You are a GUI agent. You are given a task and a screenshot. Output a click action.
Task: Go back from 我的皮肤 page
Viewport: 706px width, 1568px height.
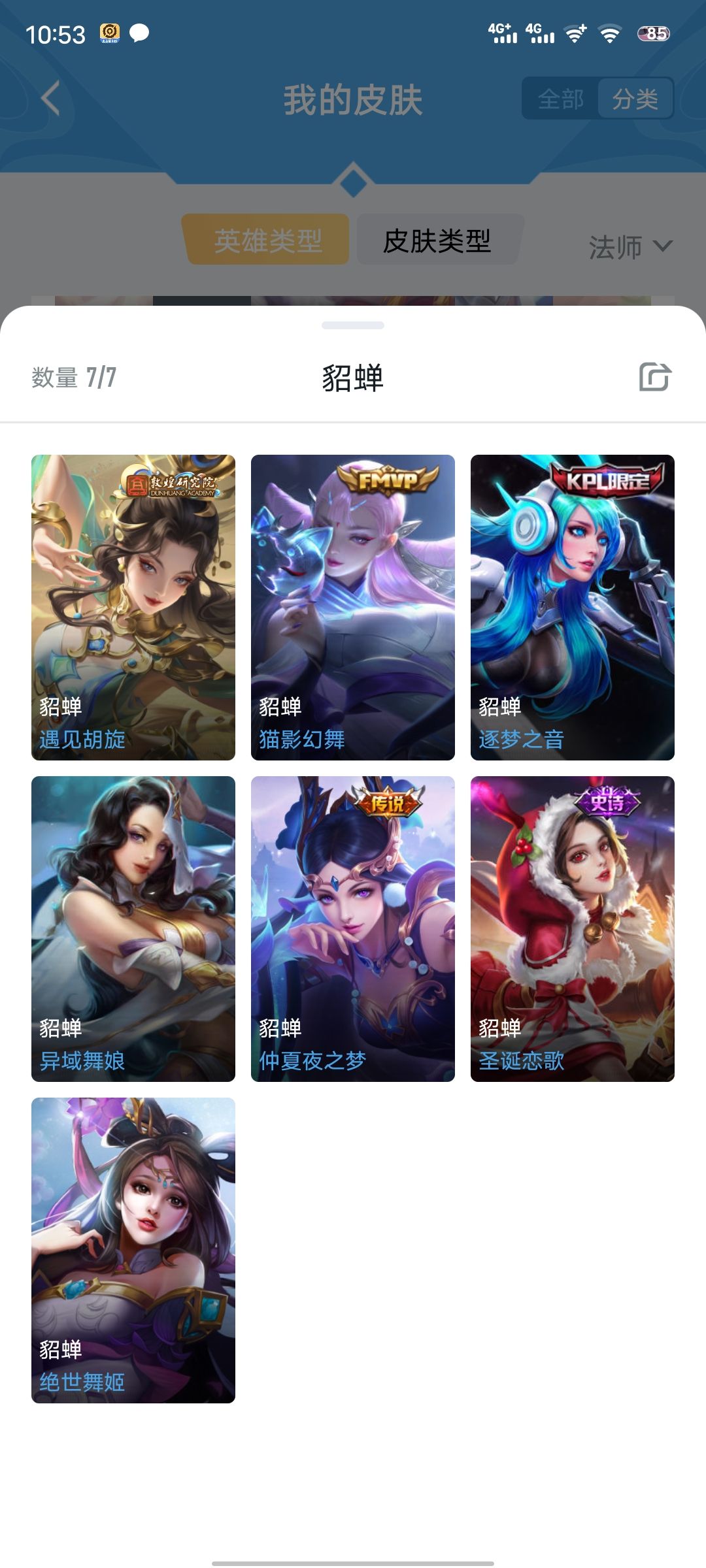tap(51, 99)
